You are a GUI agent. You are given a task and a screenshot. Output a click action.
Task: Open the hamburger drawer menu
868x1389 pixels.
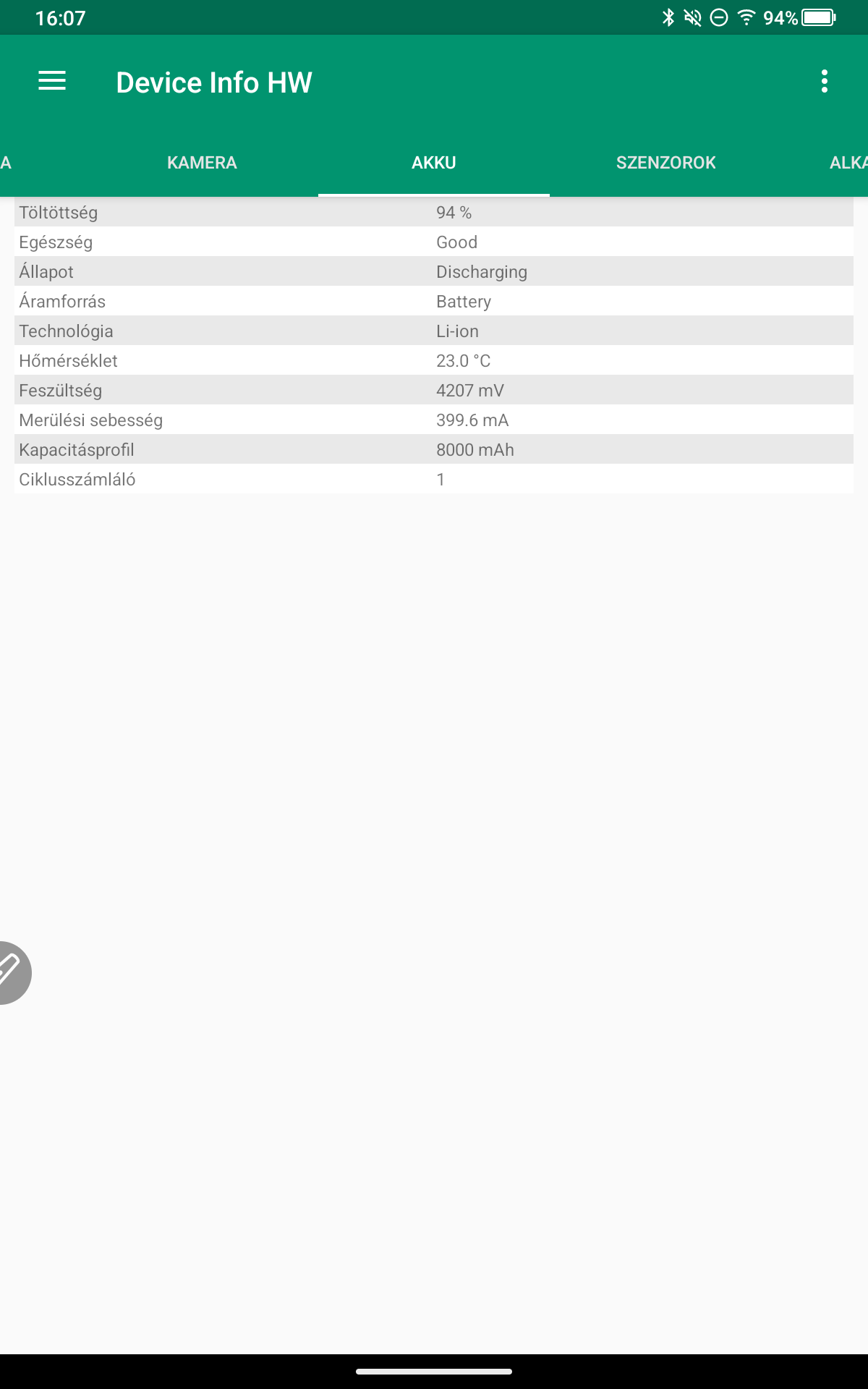(x=52, y=81)
